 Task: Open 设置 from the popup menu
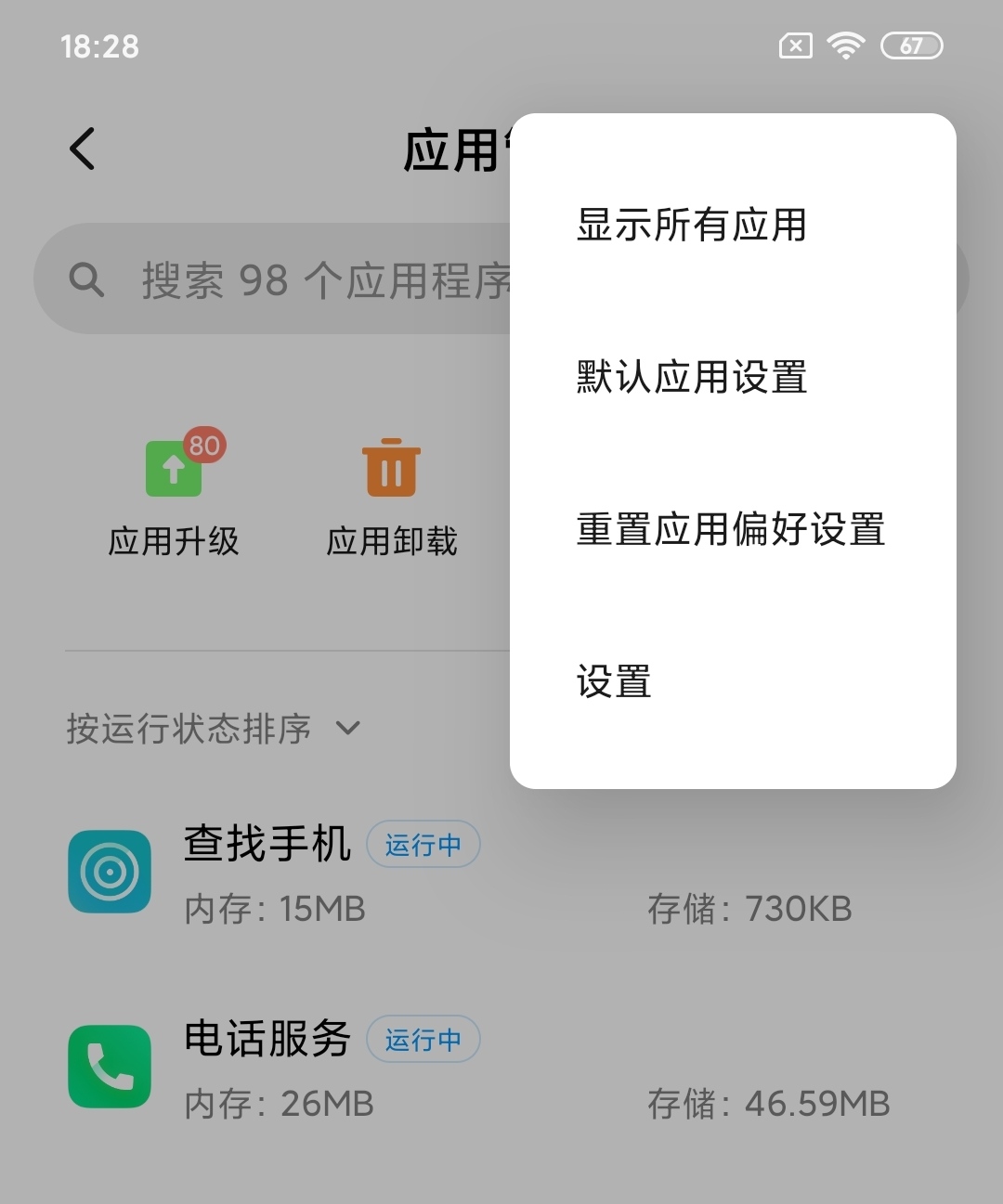[614, 682]
